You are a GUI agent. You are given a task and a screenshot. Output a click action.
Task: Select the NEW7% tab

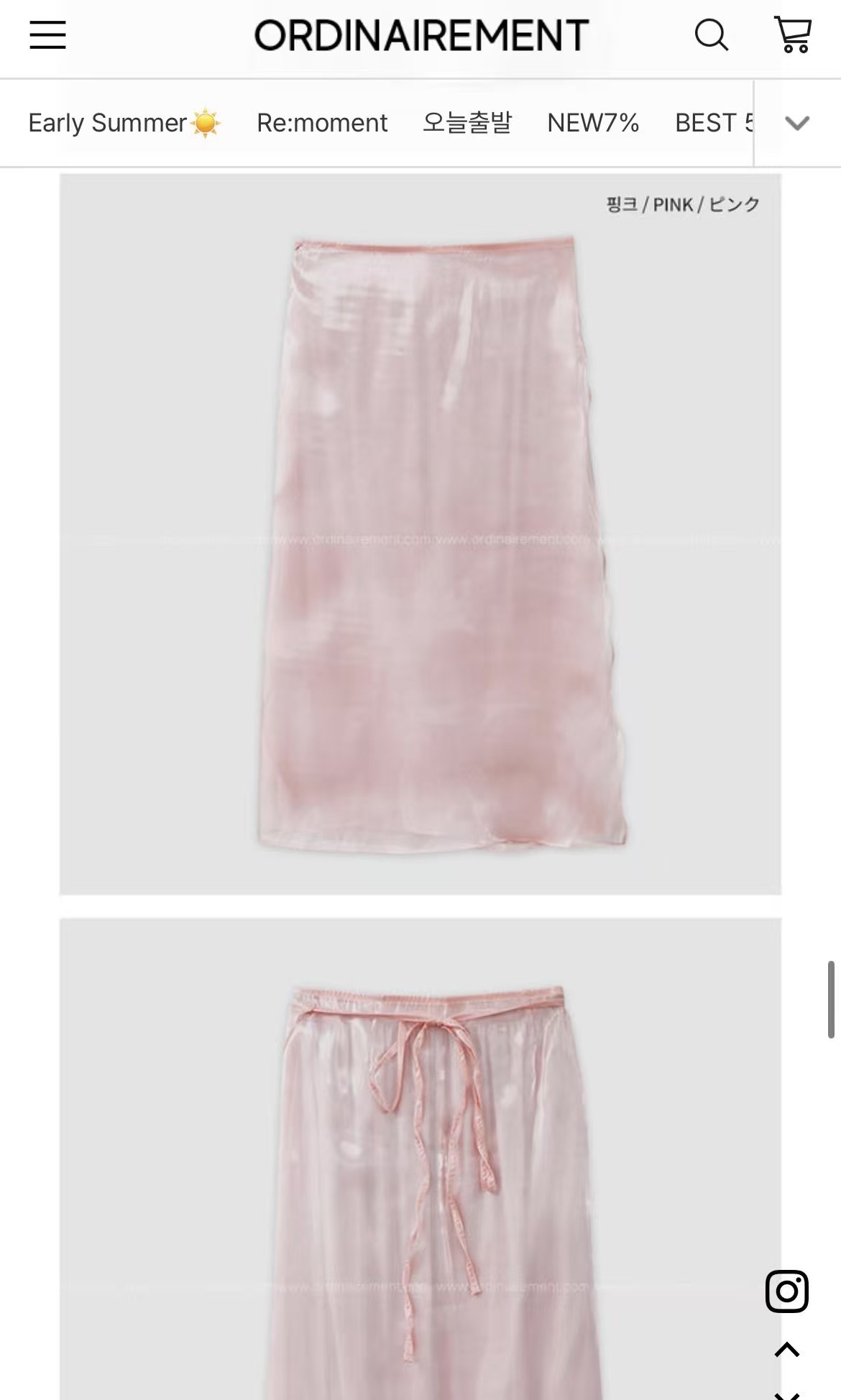tap(593, 123)
